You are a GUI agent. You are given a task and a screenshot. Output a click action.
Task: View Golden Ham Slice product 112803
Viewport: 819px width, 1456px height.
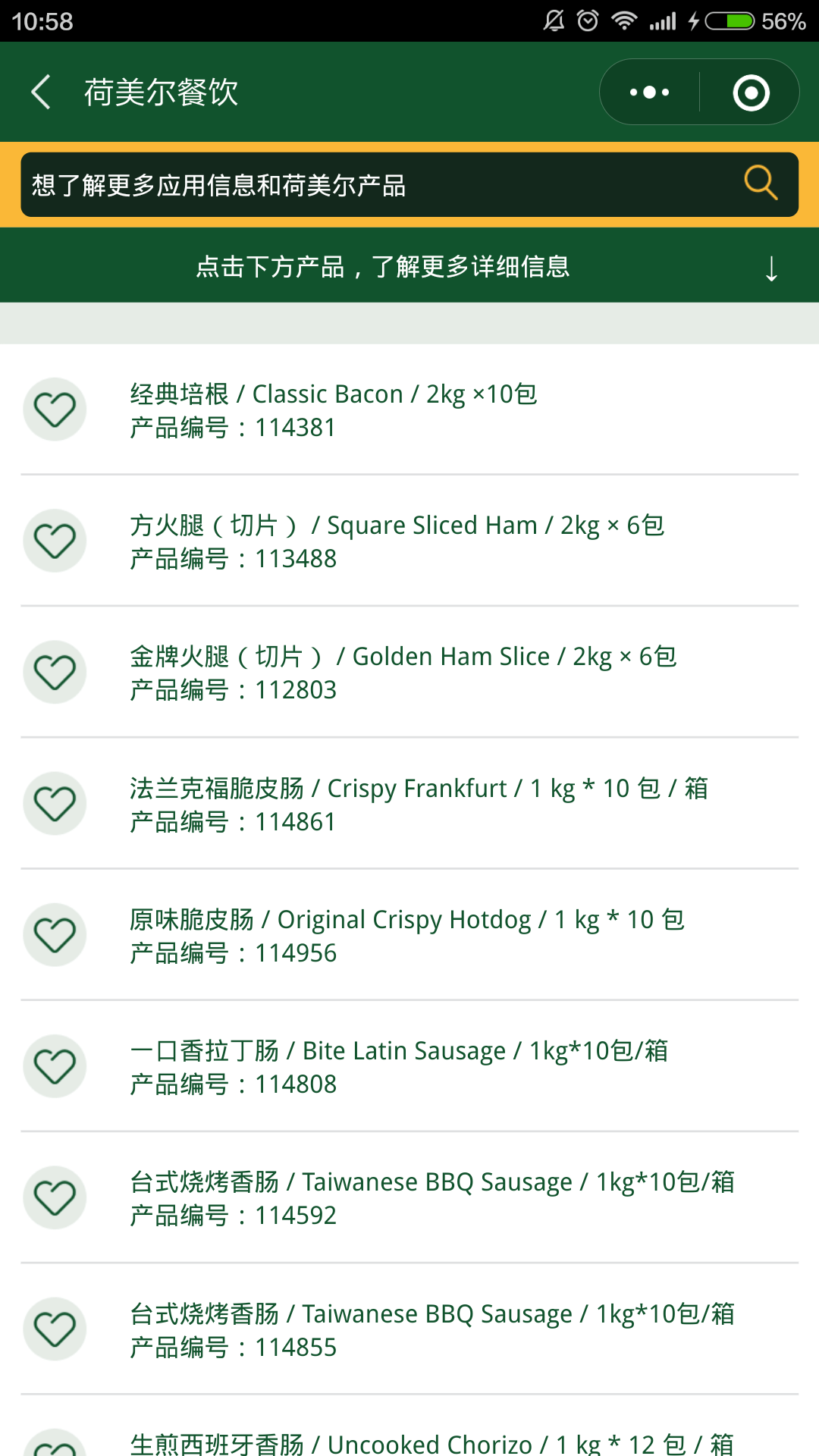409,672
